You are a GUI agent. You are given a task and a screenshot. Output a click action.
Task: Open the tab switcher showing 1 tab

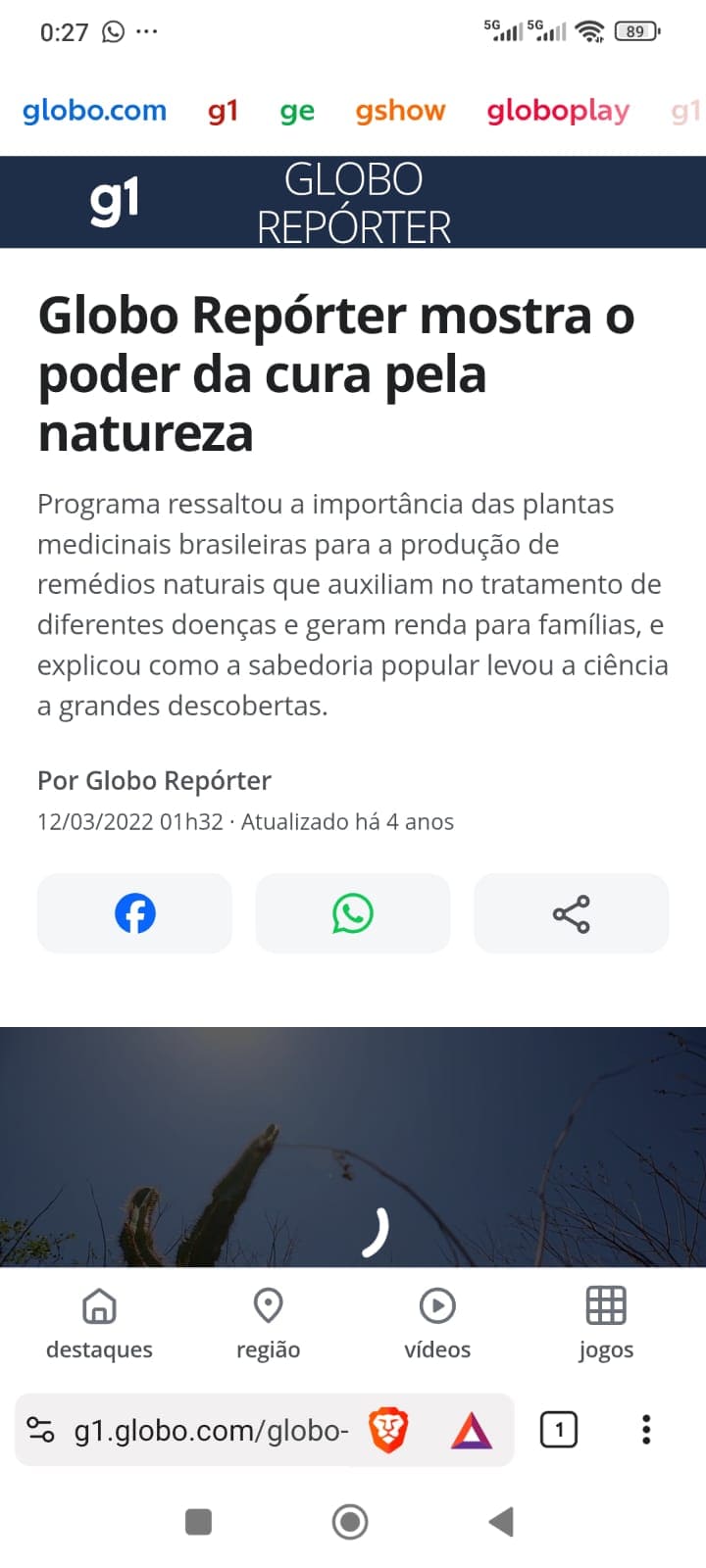tap(558, 1430)
